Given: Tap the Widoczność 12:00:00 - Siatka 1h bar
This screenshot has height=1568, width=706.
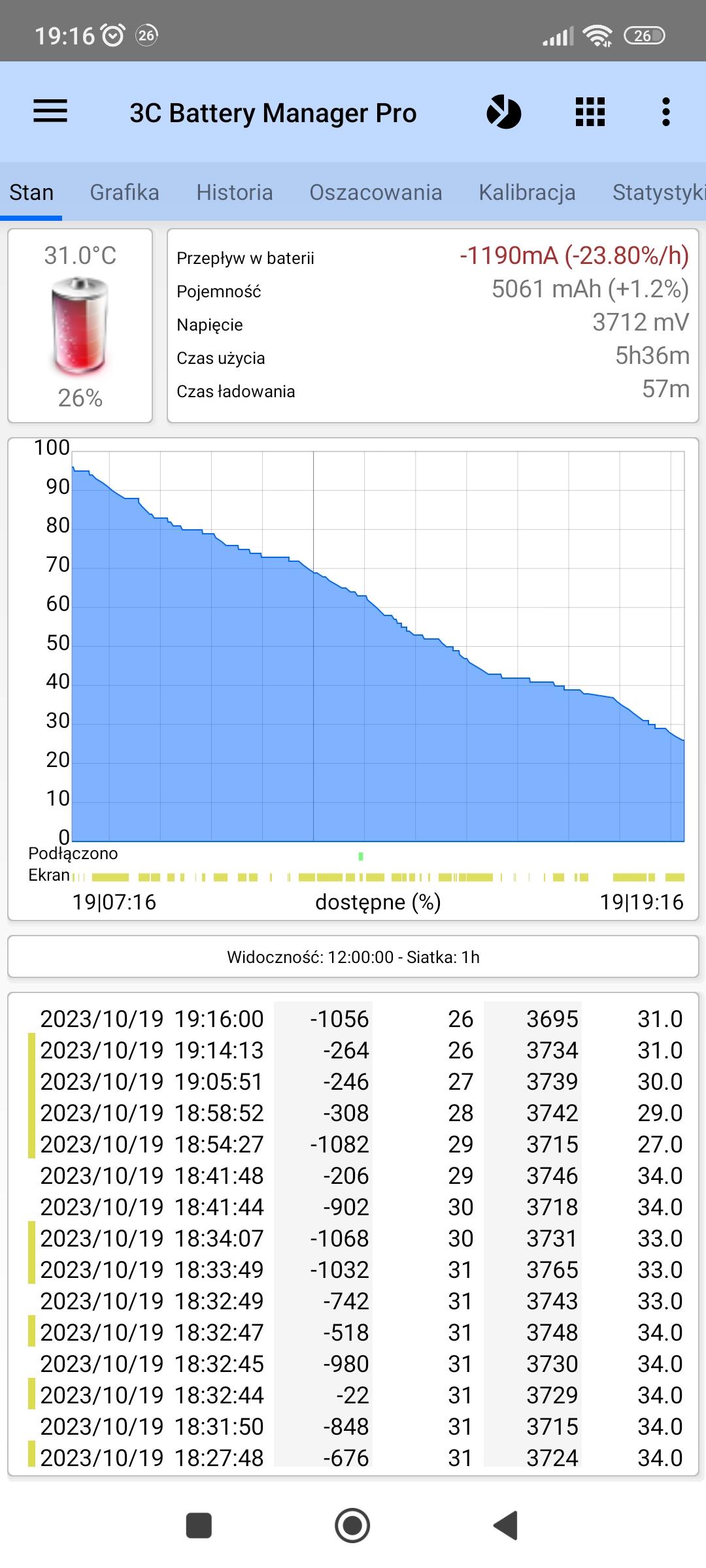Looking at the screenshot, I should pyautogui.click(x=353, y=957).
